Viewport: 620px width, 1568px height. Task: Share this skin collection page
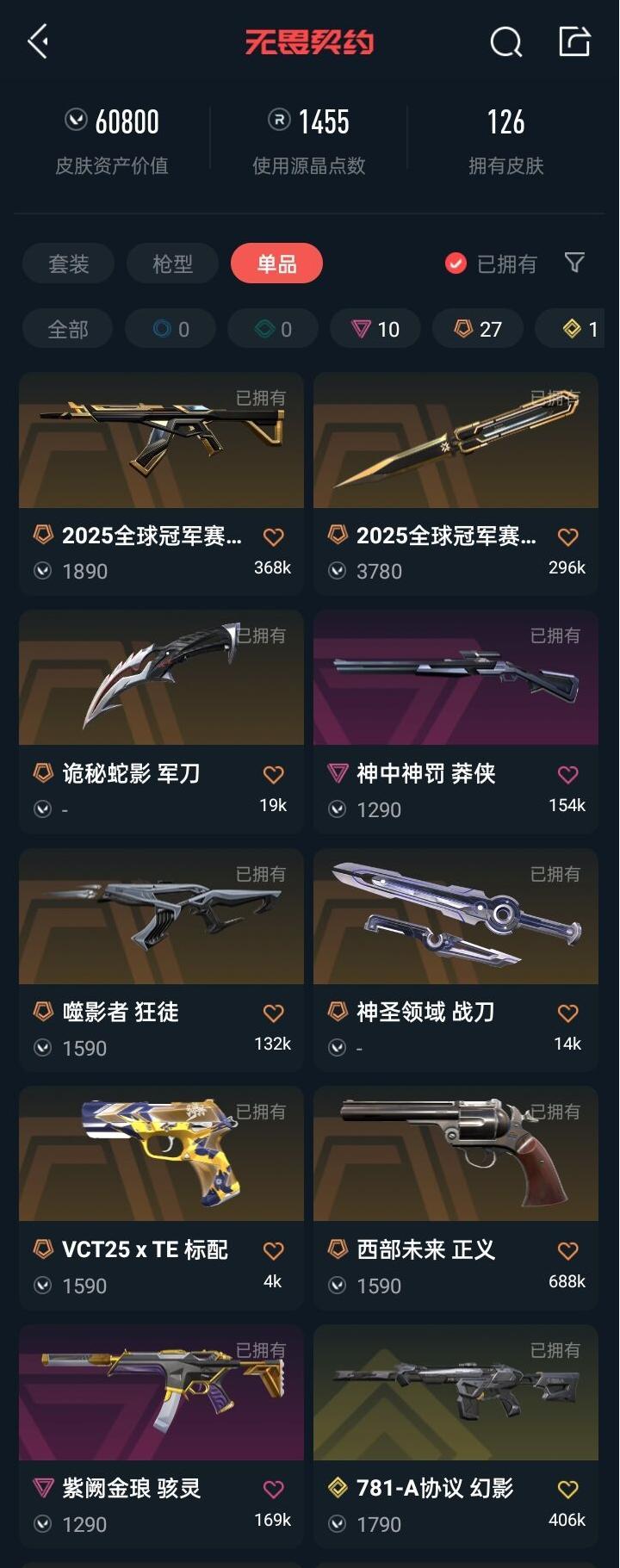click(574, 41)
